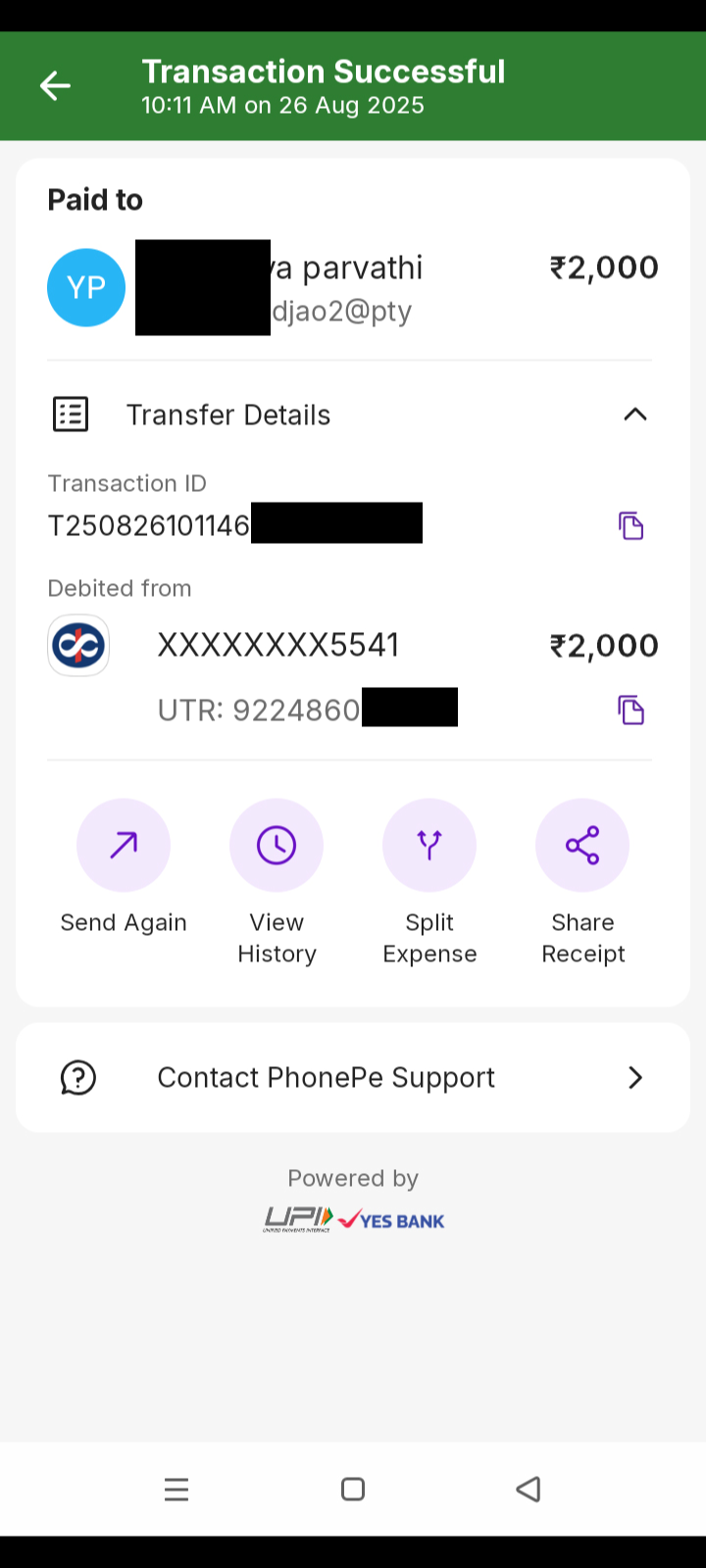Open recent apps from the navigation bar
The width and height of the screenshot is (706, 1568).
click(176, 1491)
